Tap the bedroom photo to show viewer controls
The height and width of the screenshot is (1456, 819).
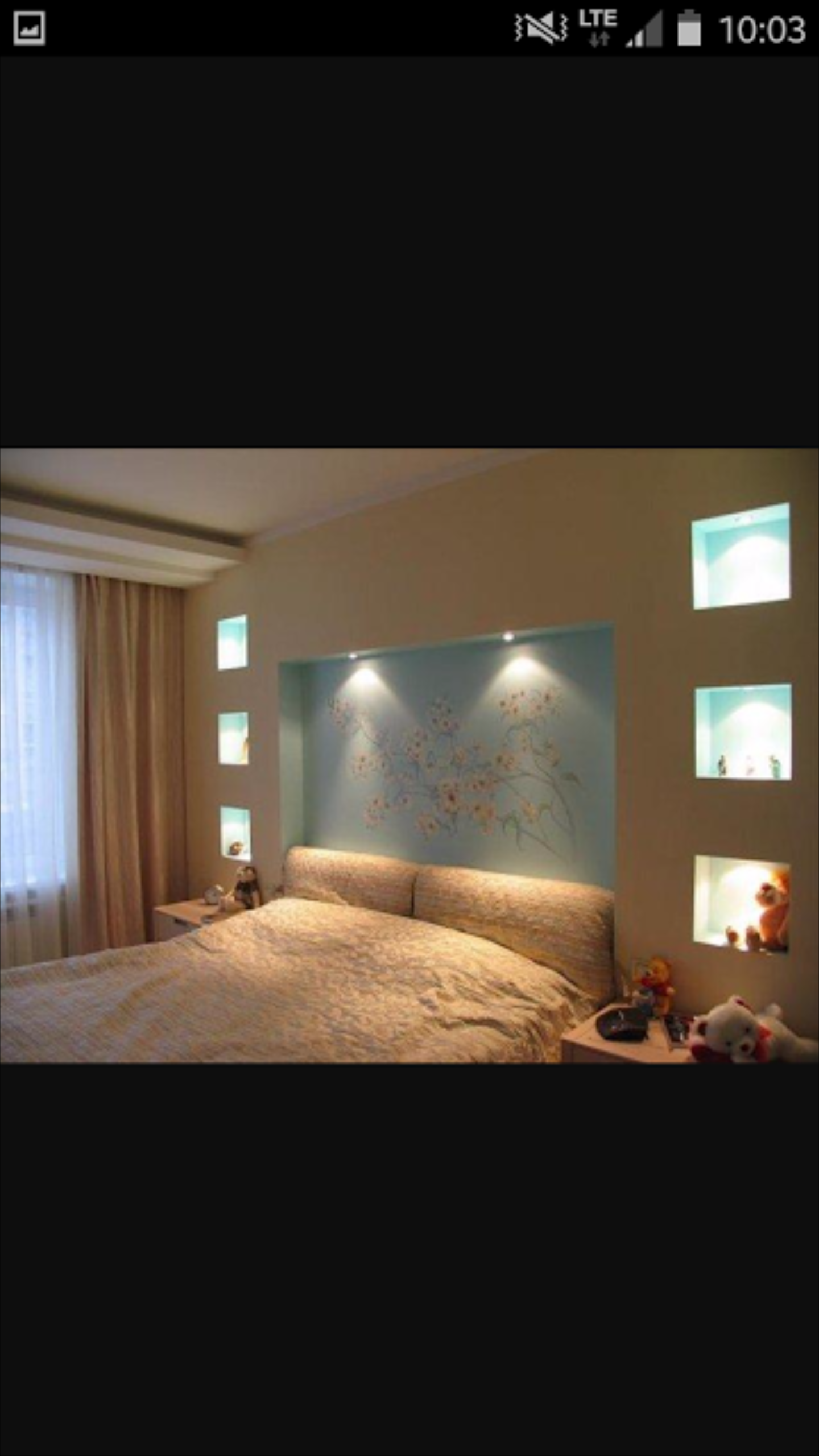click(409, 755)
